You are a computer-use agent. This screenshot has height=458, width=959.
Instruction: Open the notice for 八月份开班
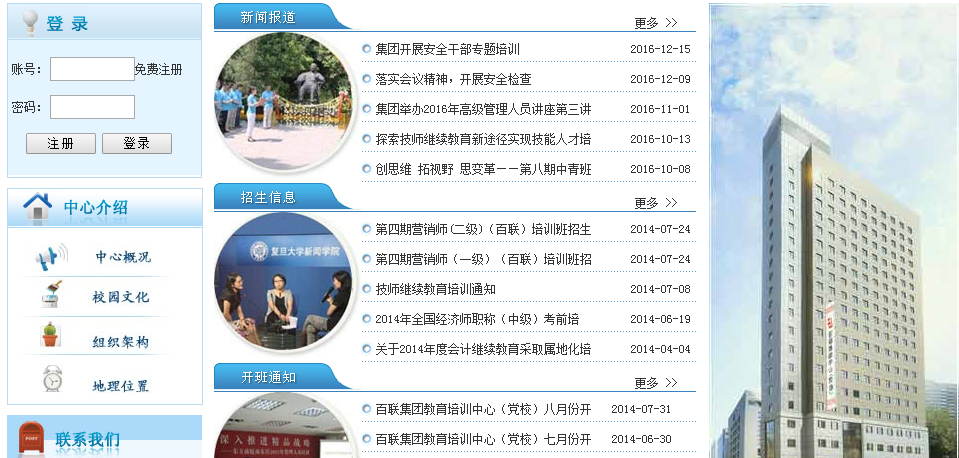click(483, 409)
